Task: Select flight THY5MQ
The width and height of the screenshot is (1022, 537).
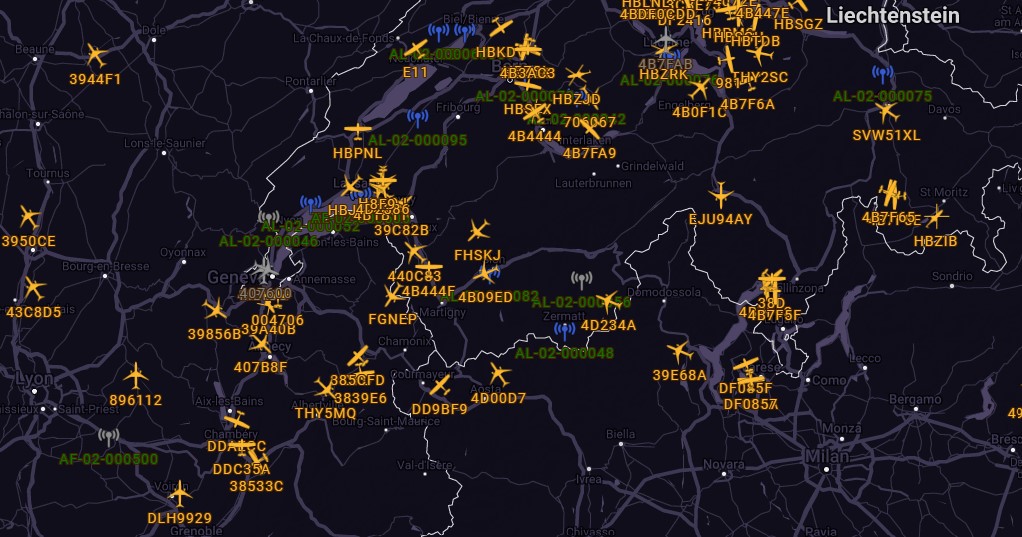Action: 326,388
